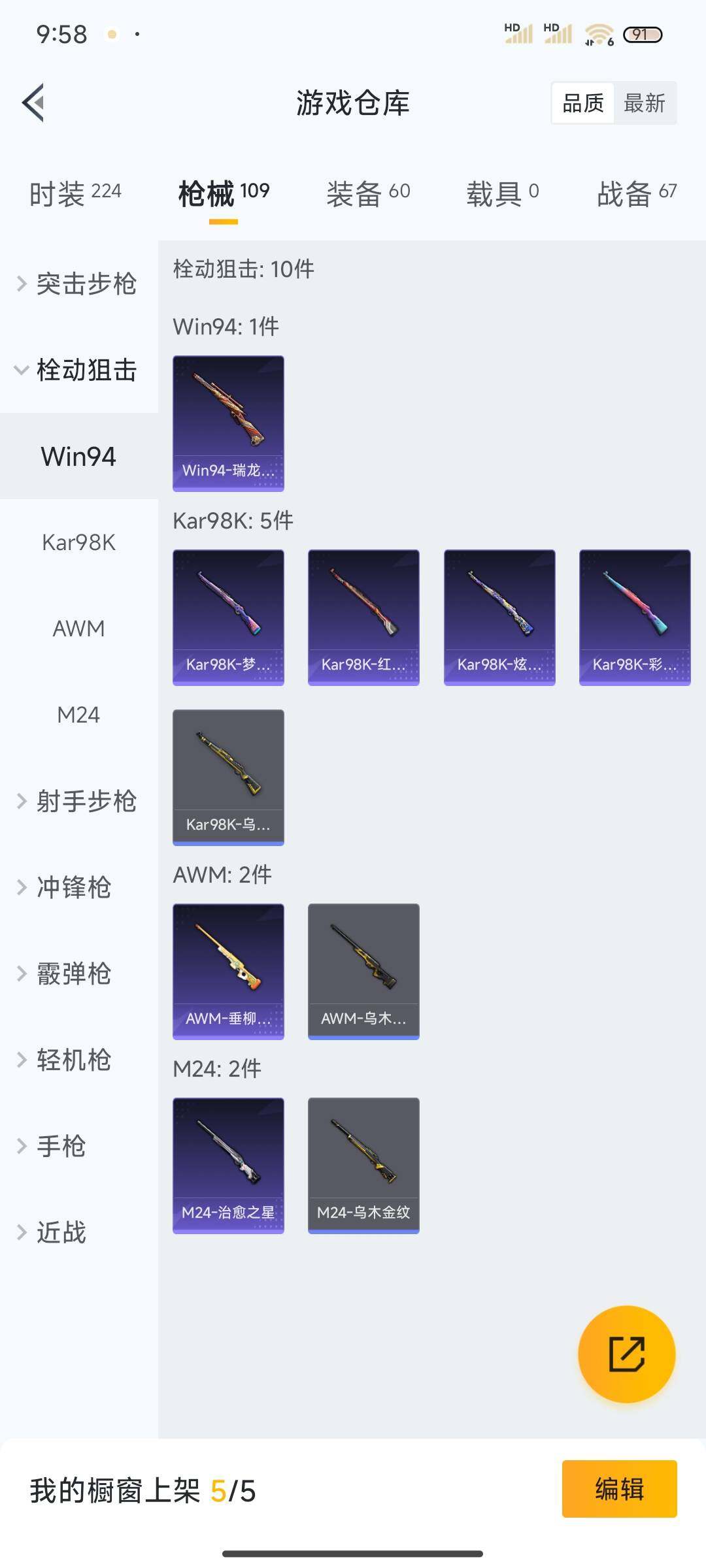Viewport: 706px width, 1568px height.
Task: Expand the 冲锋枪 category
Action: (x=65, y=887)
